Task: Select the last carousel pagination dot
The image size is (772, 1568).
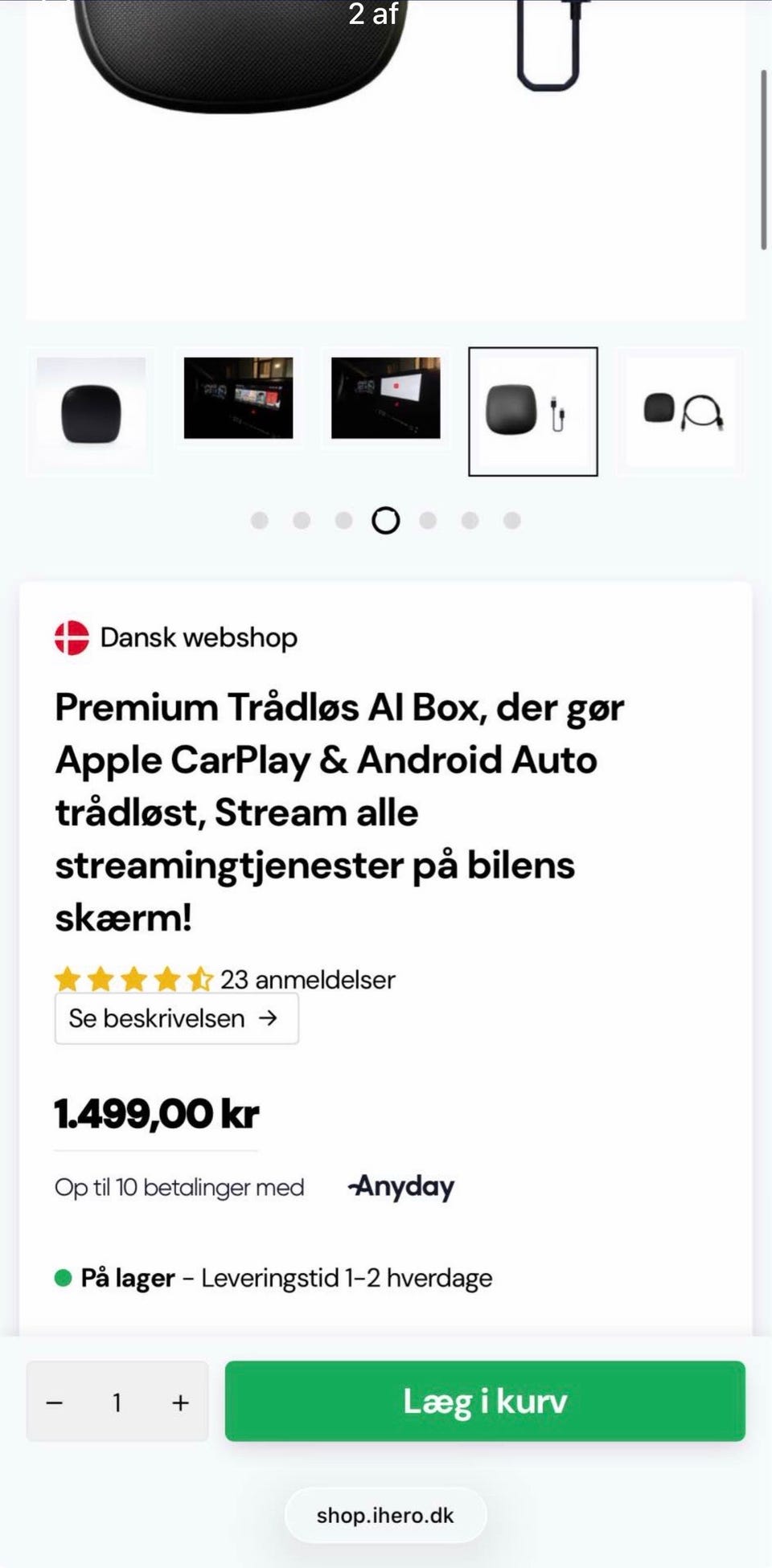Action: [x=511, y=520]
